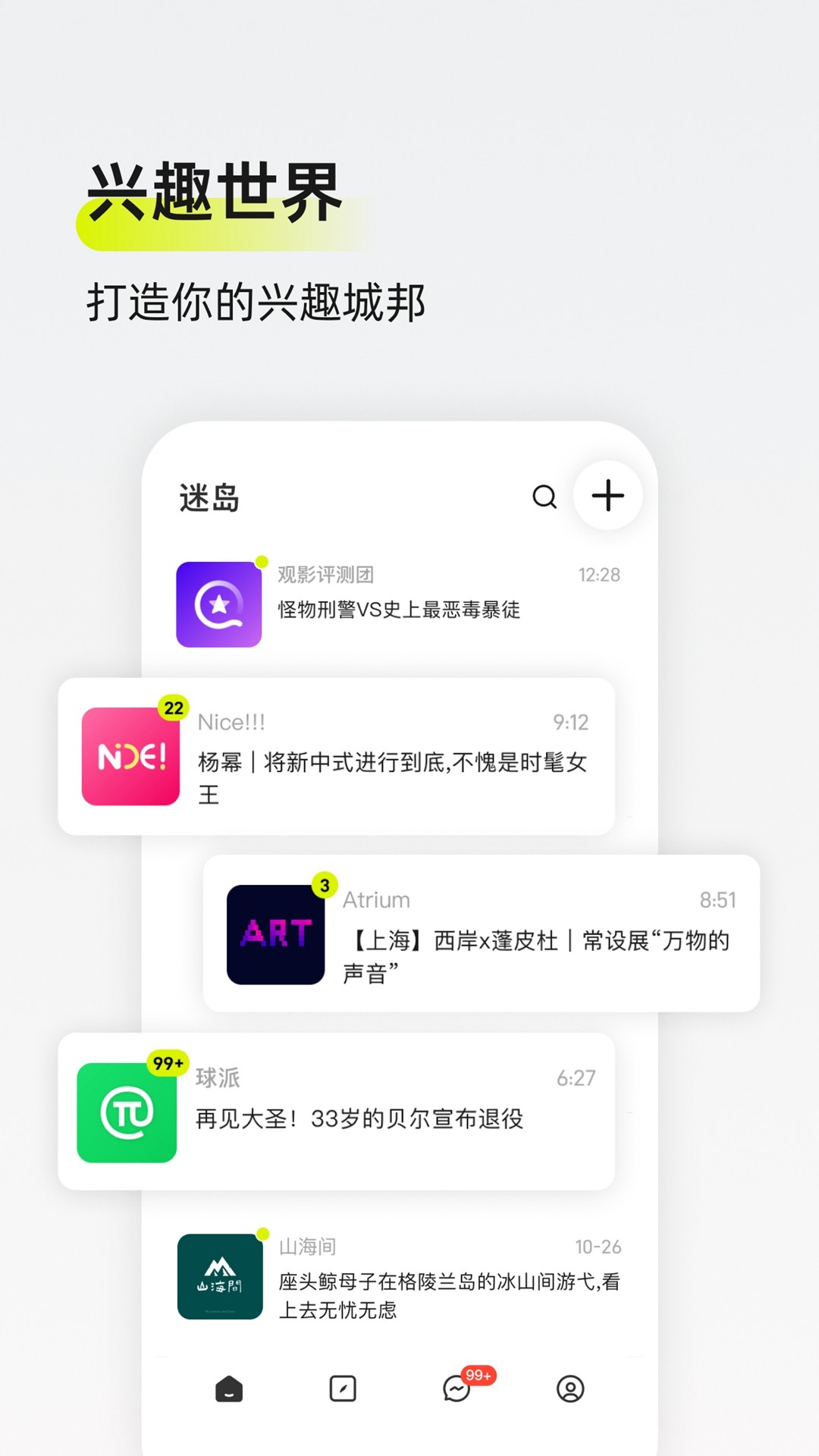Image resolution: width=819 pixels, height=1456 pixels.
Task: Open the explore/discover icon in bottom navigation
Action: tap(342, 1389)
